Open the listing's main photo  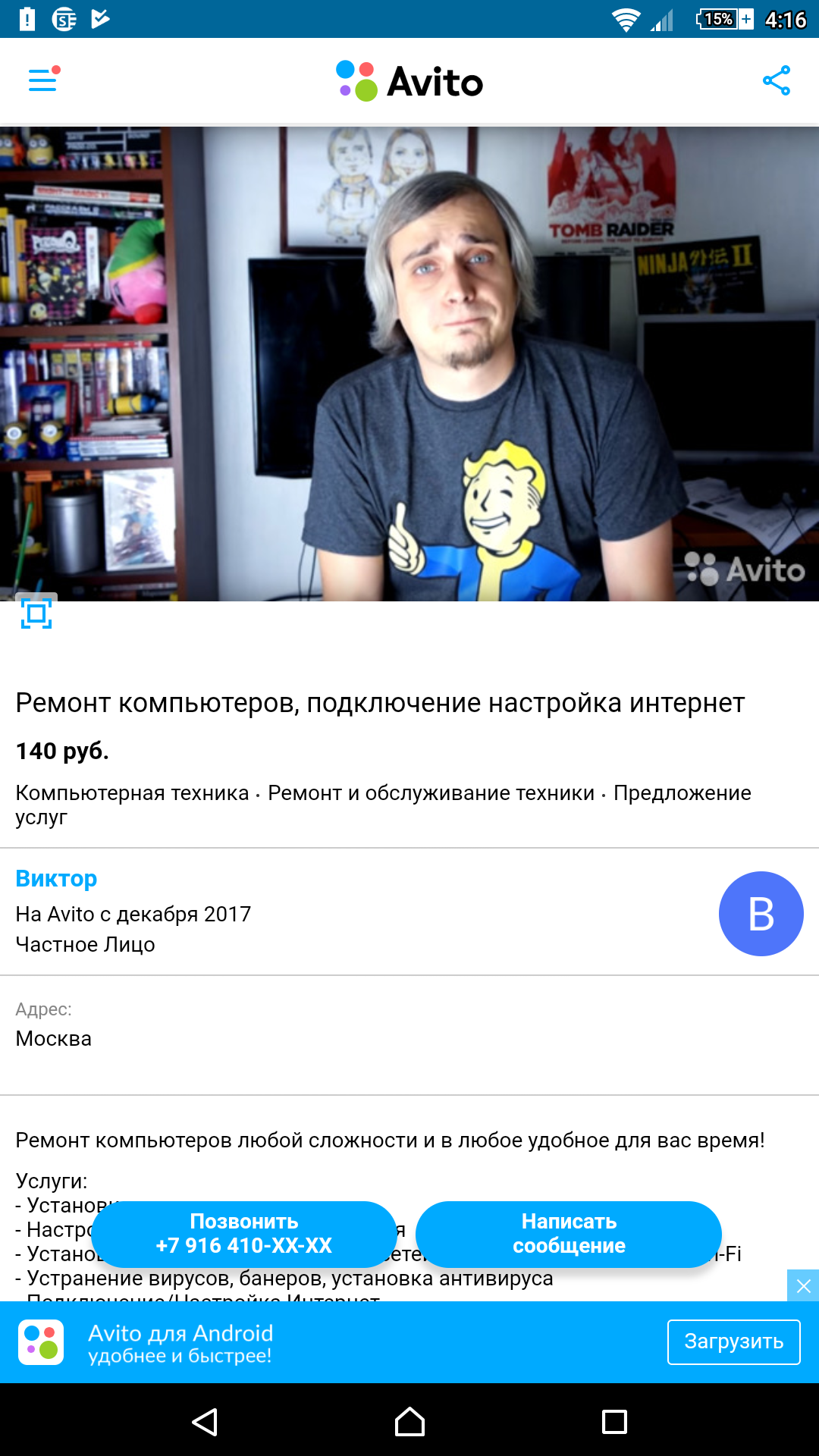(x=409, y=364)
